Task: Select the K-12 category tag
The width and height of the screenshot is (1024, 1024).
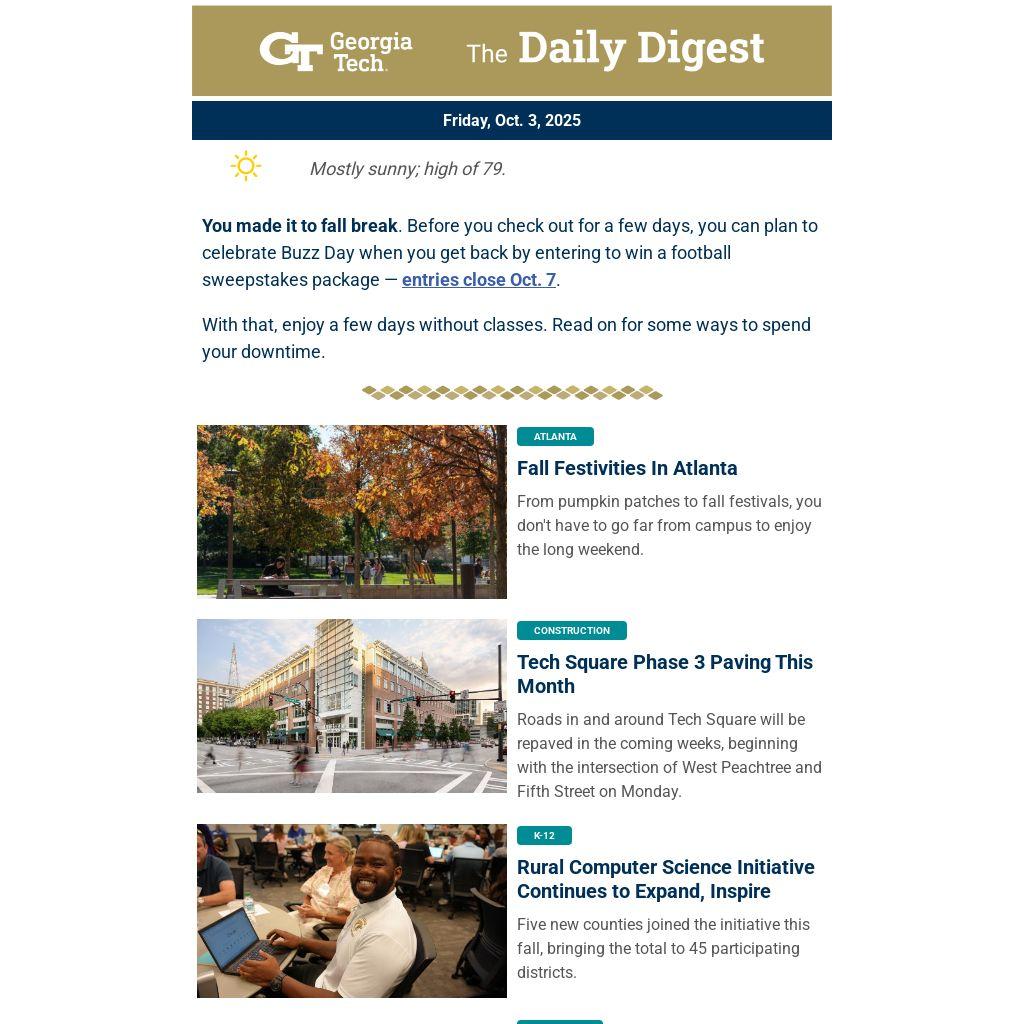Action: [x=544, y=836]
